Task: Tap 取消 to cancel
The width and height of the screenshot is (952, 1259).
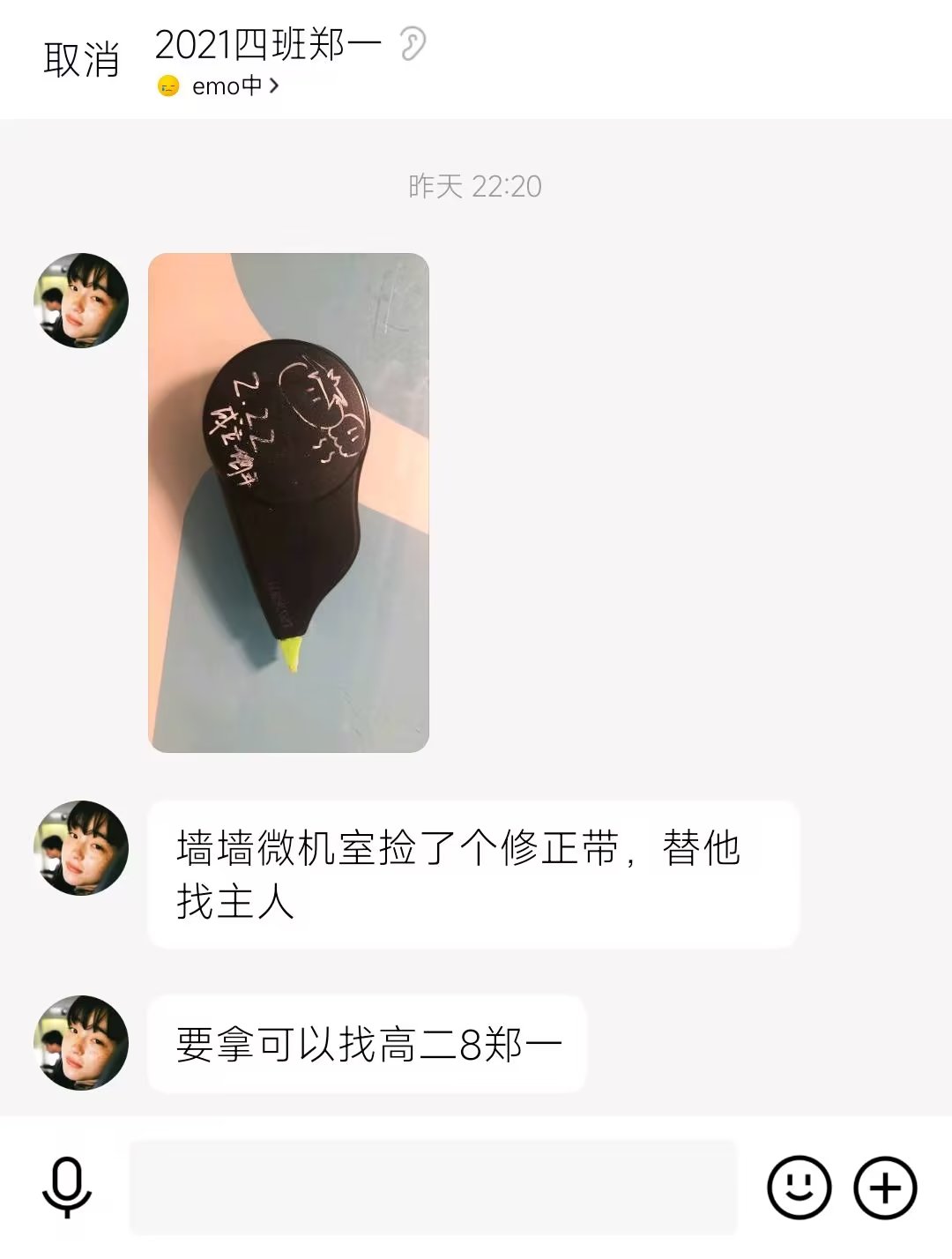Action: pos(81,60)
